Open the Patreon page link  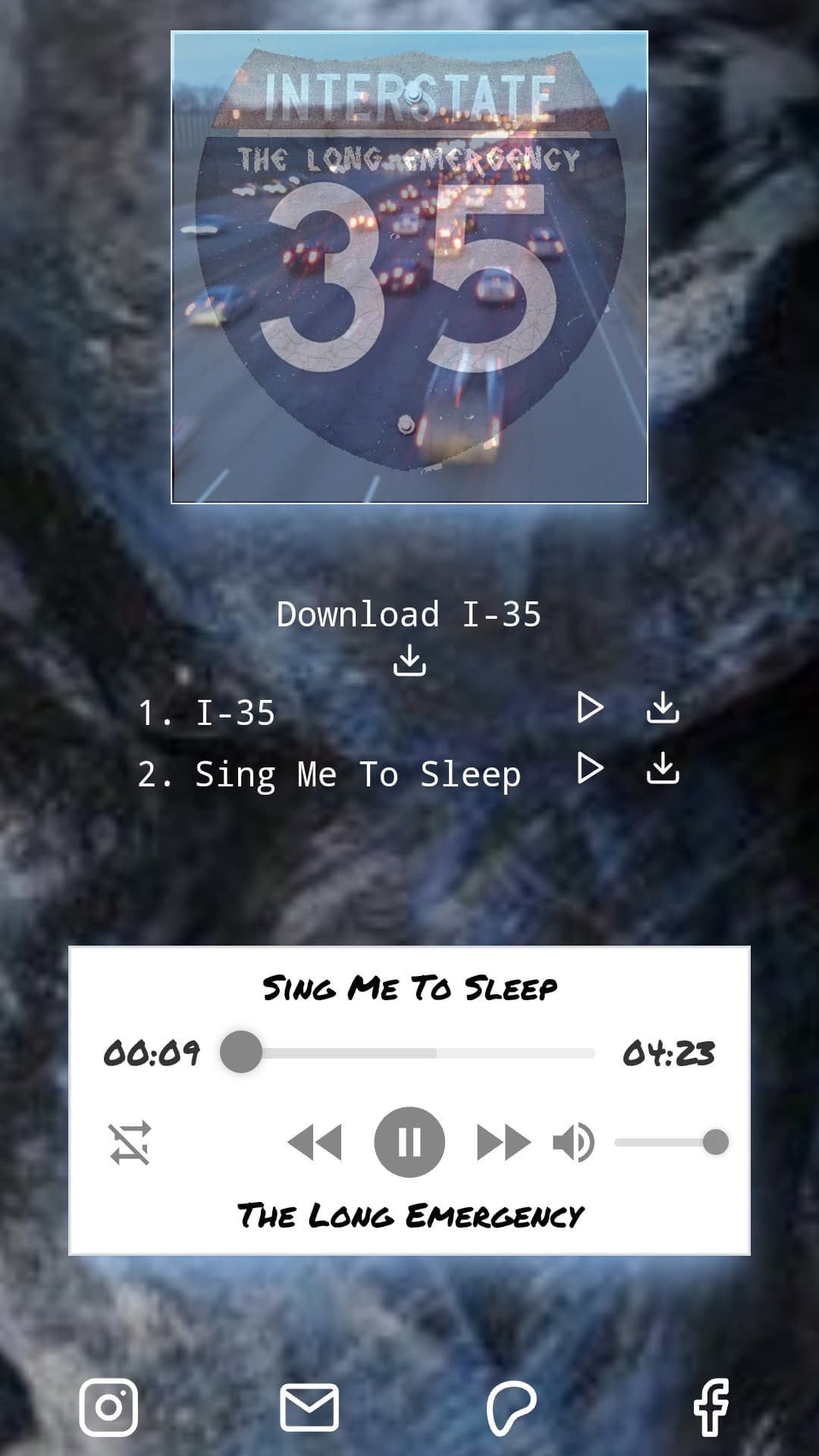tap(511, 1407)
